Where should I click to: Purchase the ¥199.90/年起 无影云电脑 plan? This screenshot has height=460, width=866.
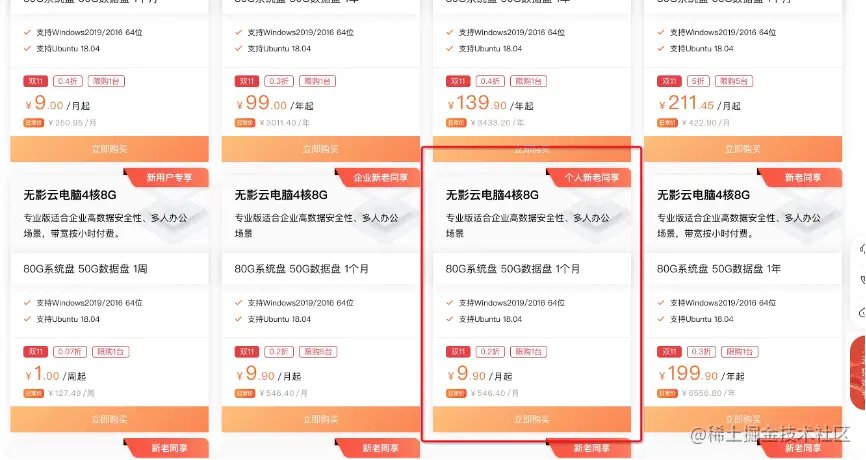click(x=743, y=419)
